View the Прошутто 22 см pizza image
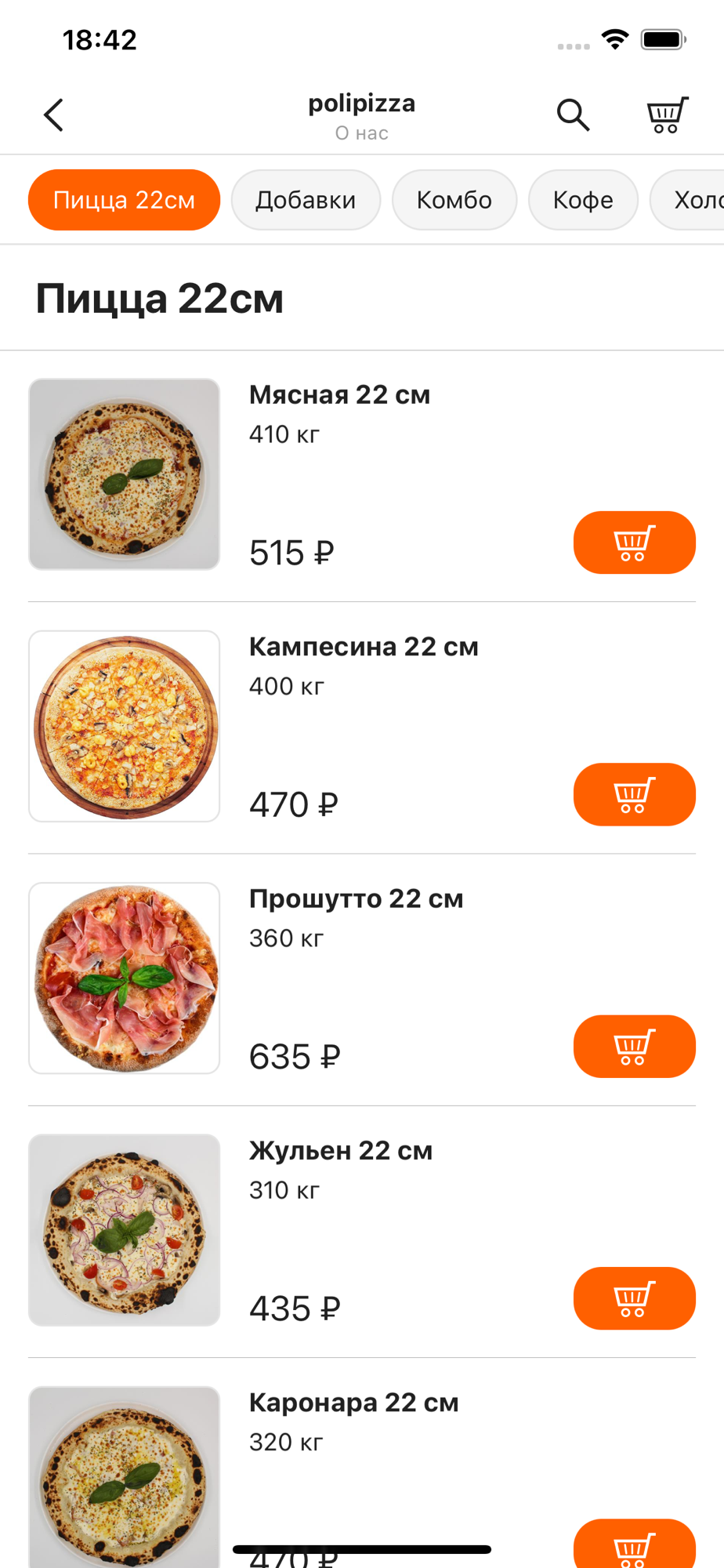This screenshot has width=724, height=1568. click(x=125, y=978)
